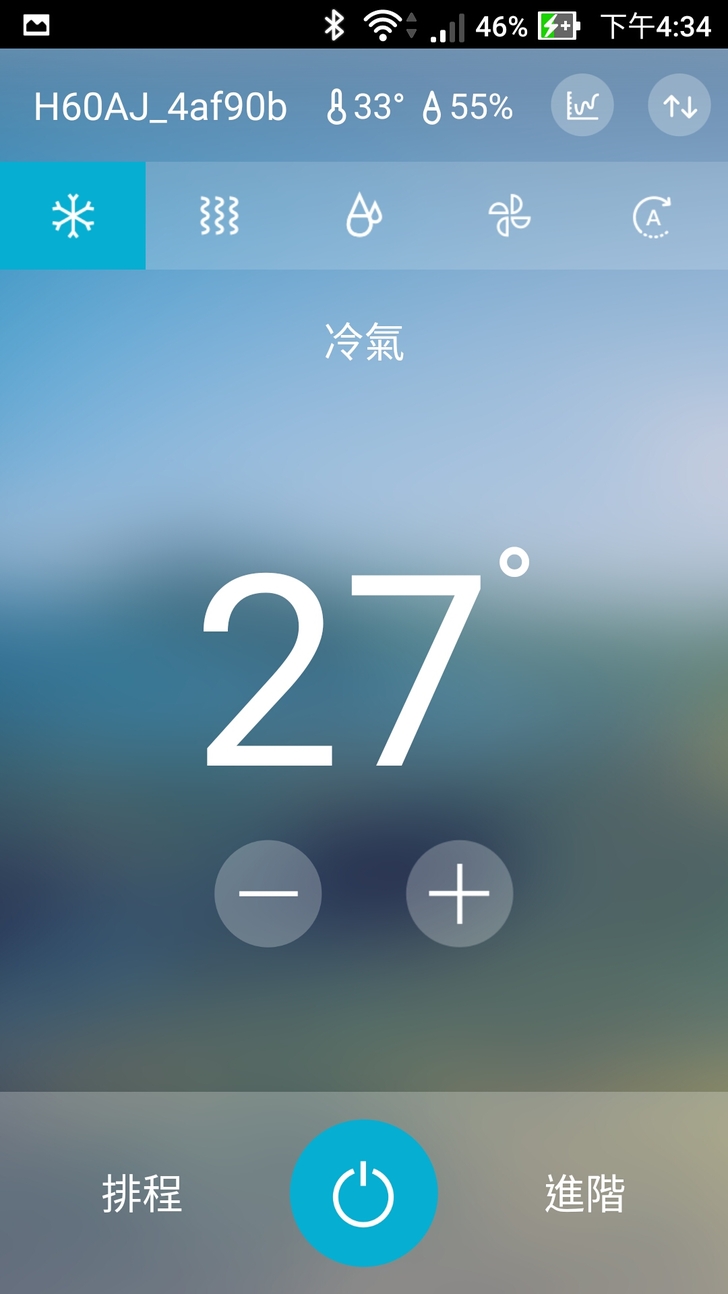The image size is (728, 1294).
Task: Select the cooling snowflake mode
Action: pos(73,216)
